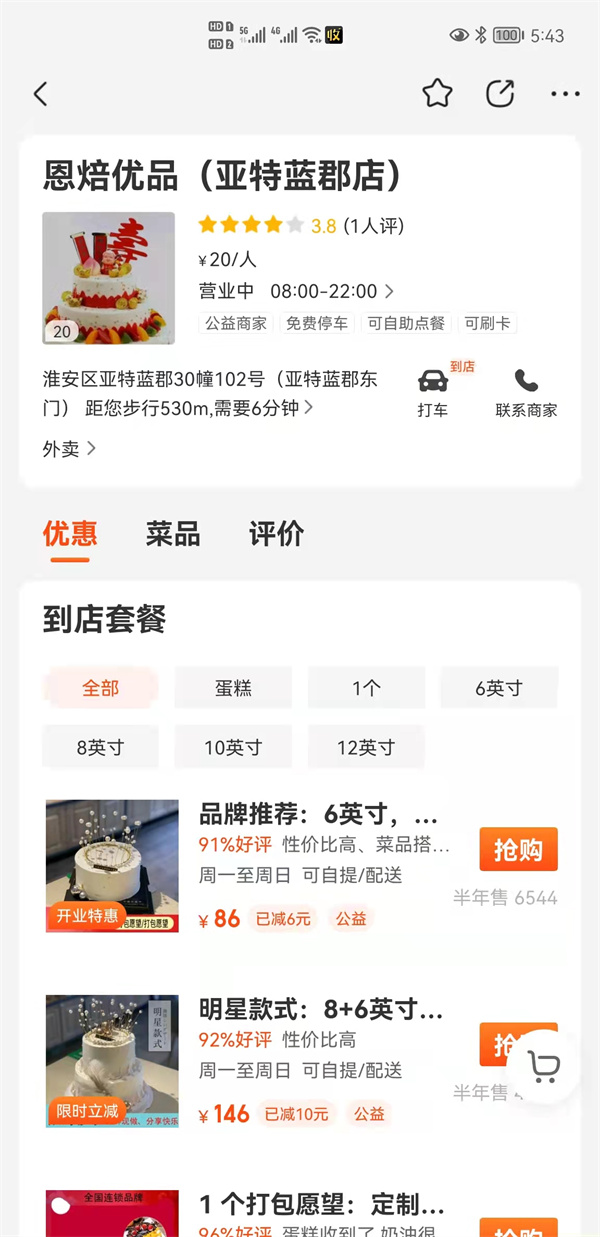Open the shop address walking directions

point(210,394)
